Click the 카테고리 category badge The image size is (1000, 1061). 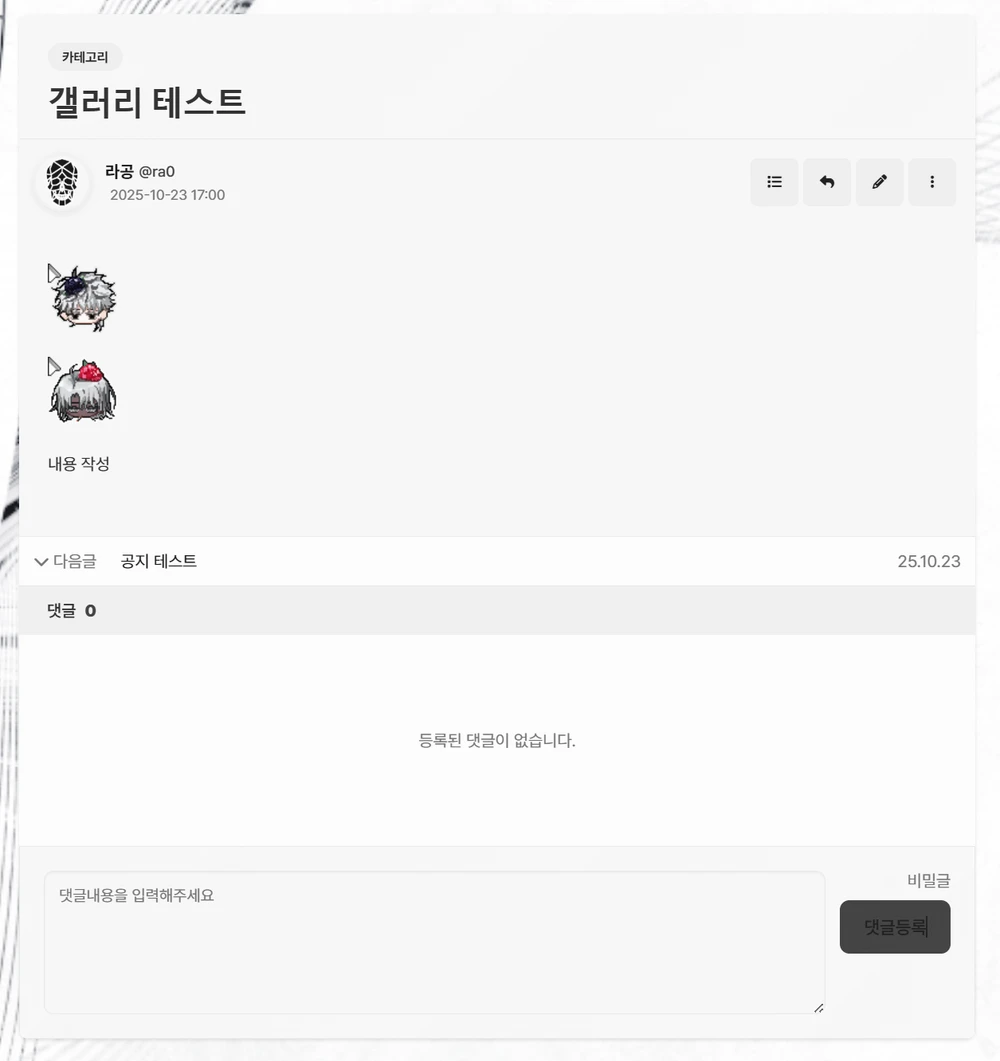(x=85, y=57)
